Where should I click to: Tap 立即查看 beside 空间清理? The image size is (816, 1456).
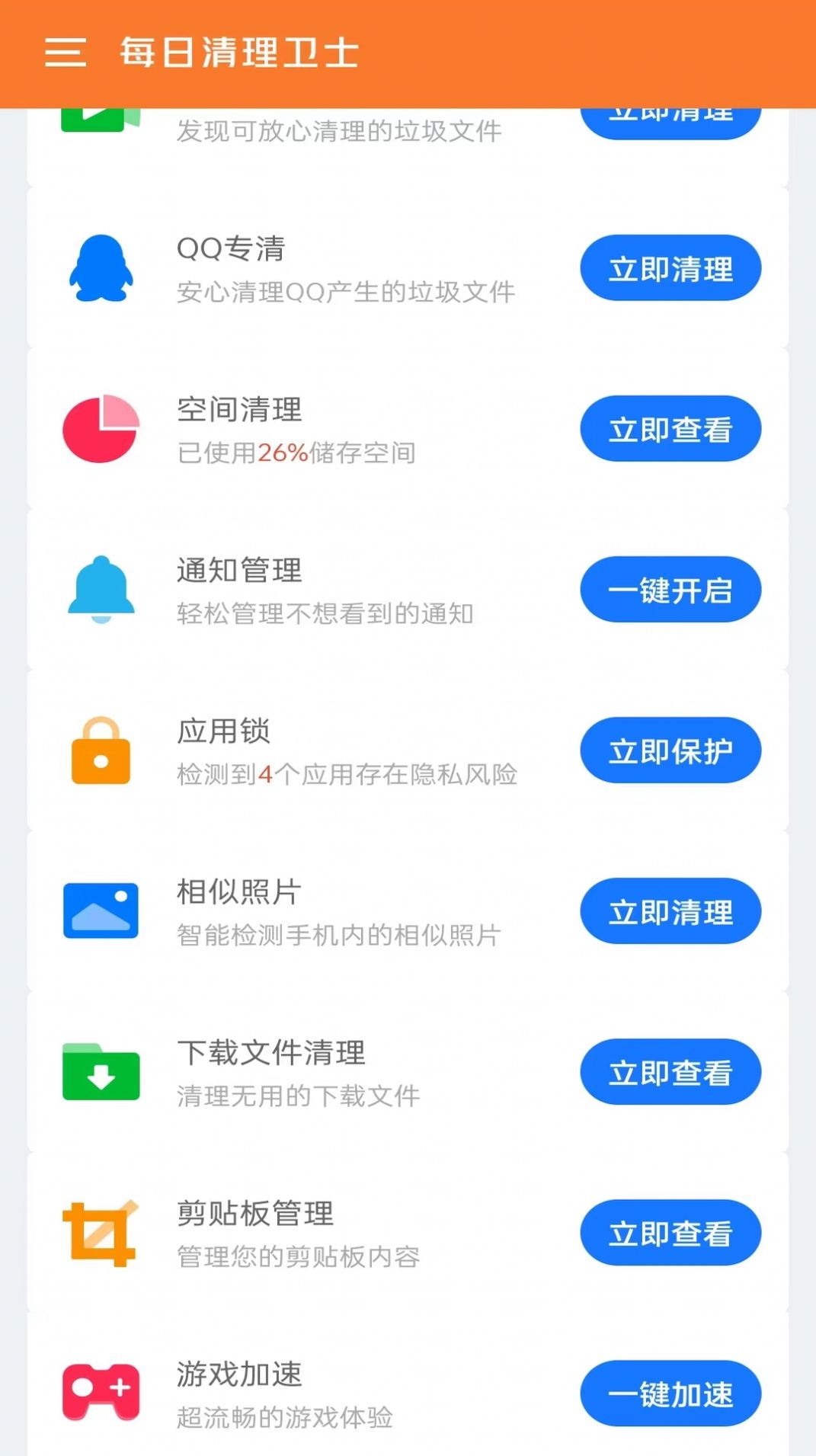[x=670, y=429]
